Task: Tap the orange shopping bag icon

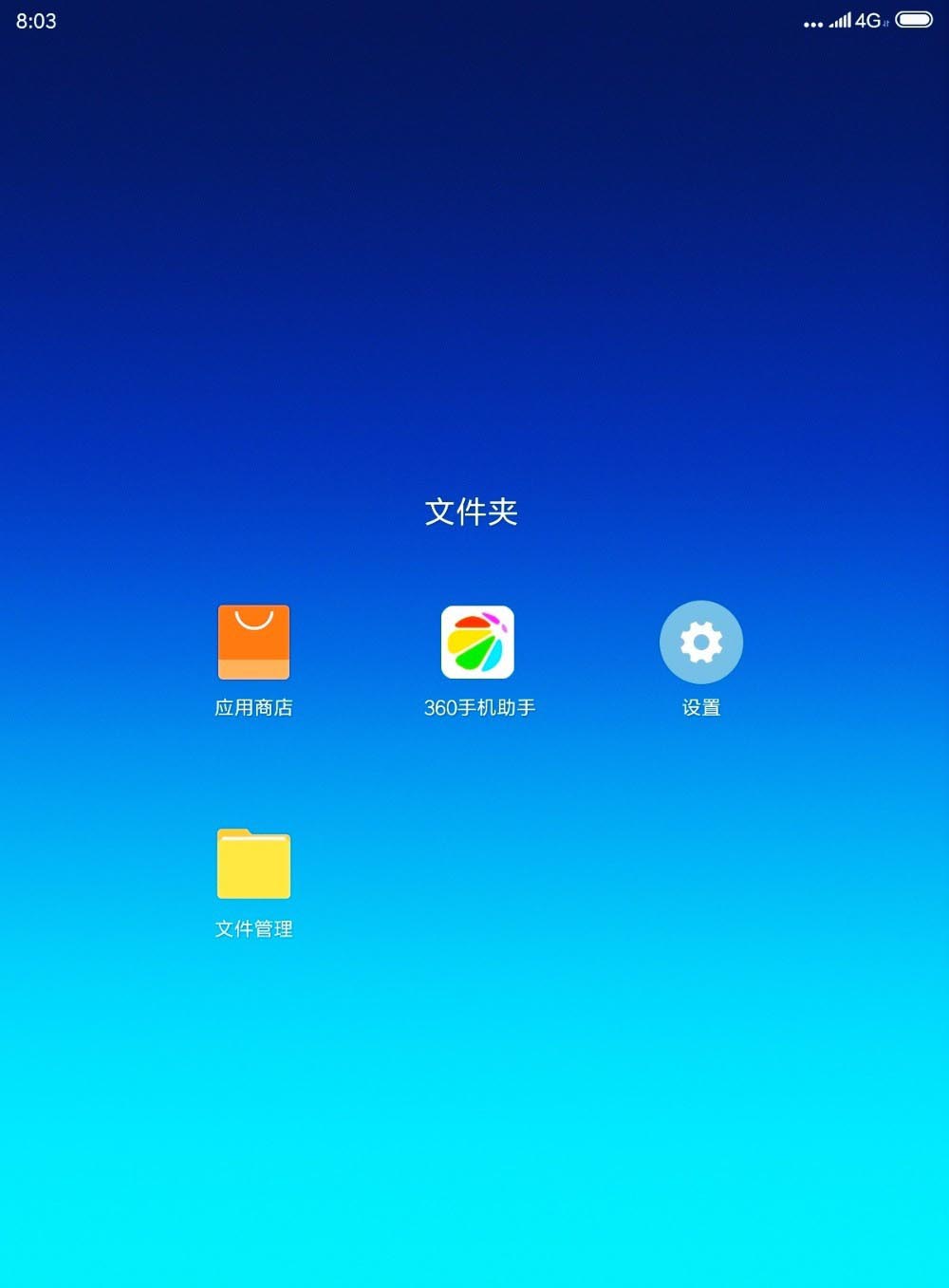Action: click(x=253, y=642)
